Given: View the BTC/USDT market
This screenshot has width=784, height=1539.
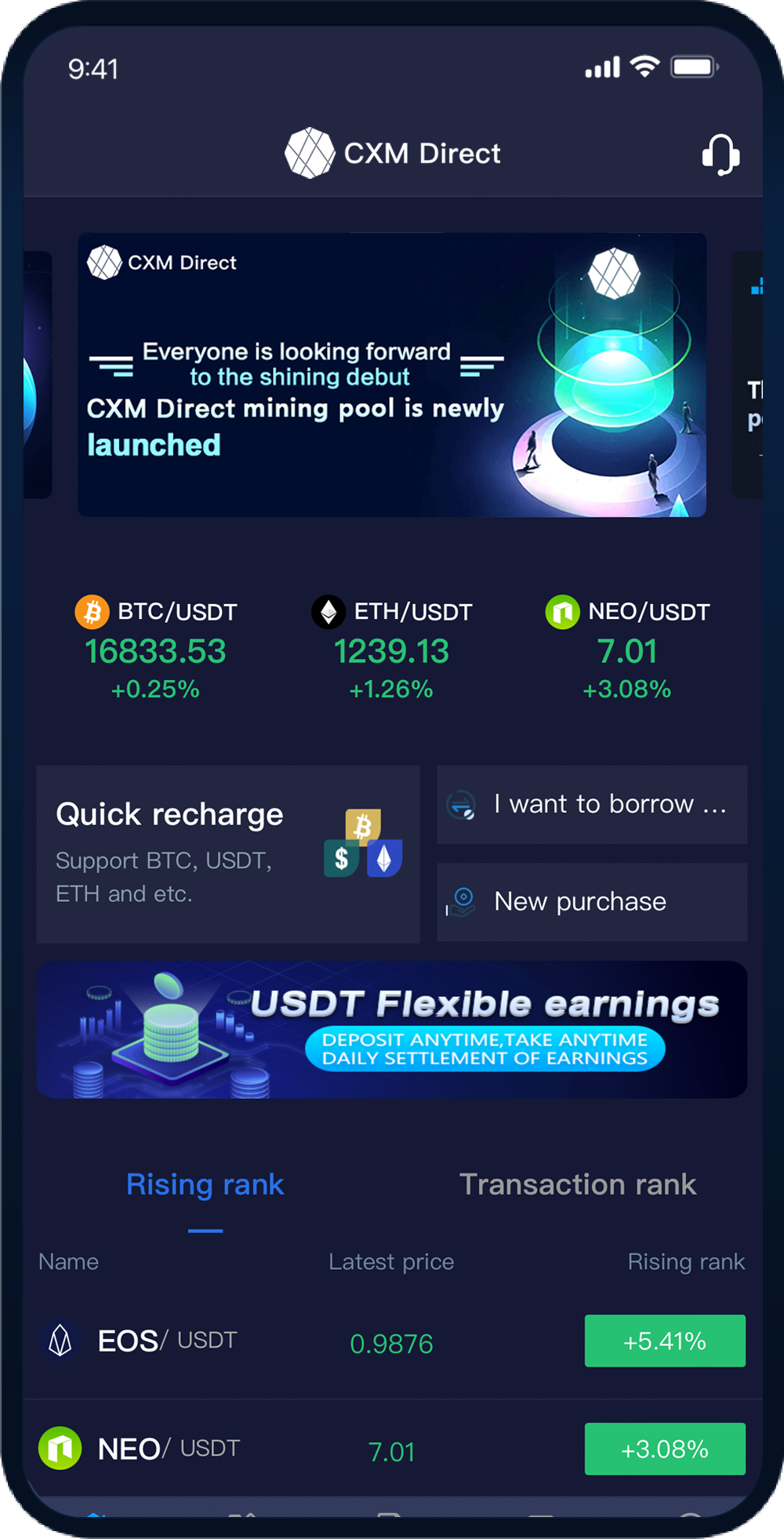Looking at the screenshot, I should coord(156,649).
